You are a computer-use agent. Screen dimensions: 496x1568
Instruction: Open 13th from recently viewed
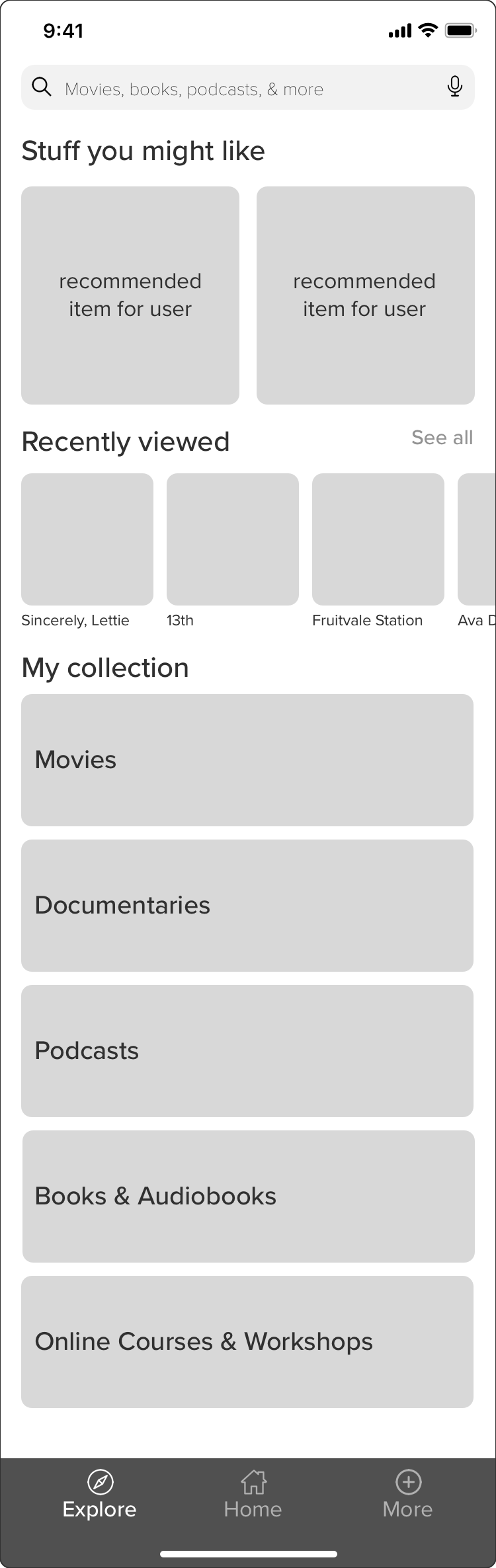point(233,539)
